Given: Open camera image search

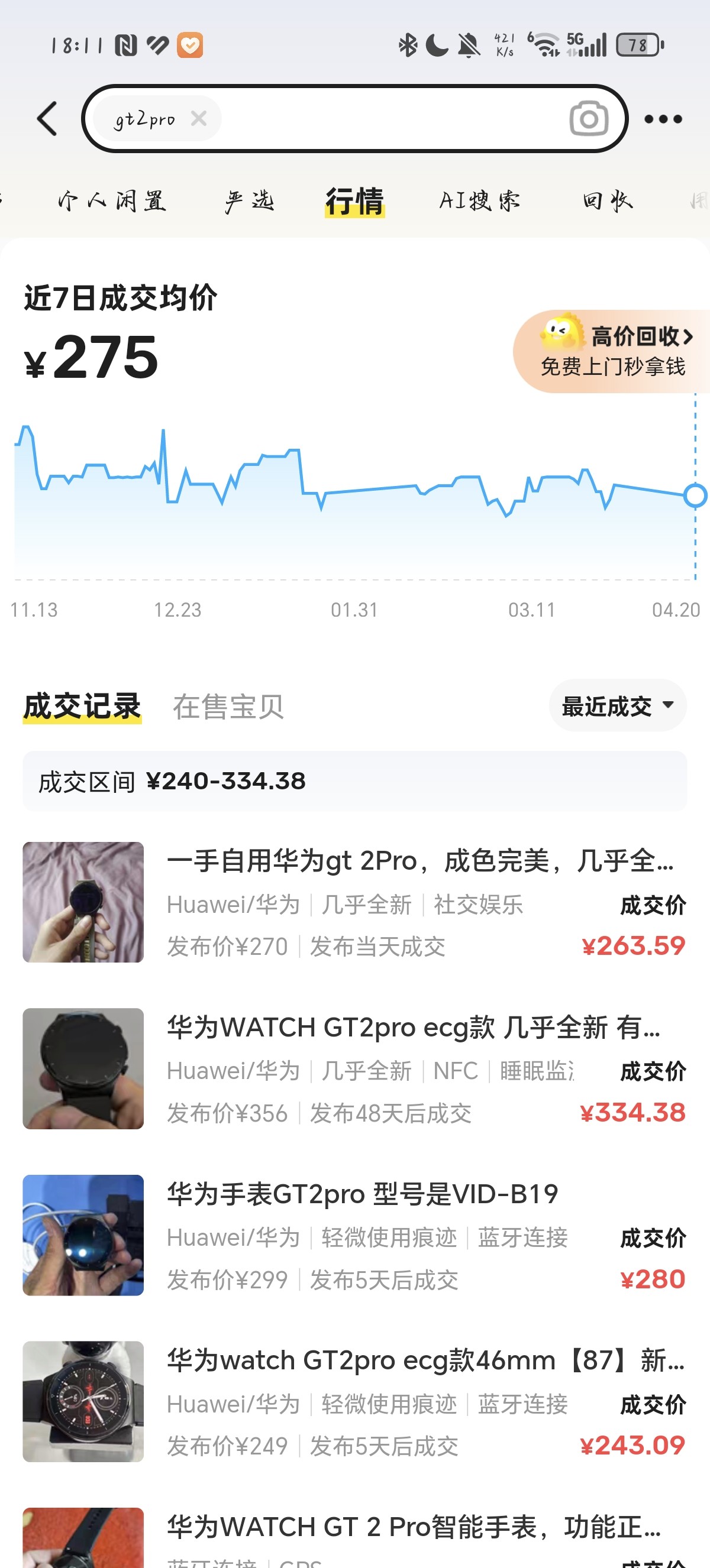Looking at the screenshot, I should click(588, 119).
